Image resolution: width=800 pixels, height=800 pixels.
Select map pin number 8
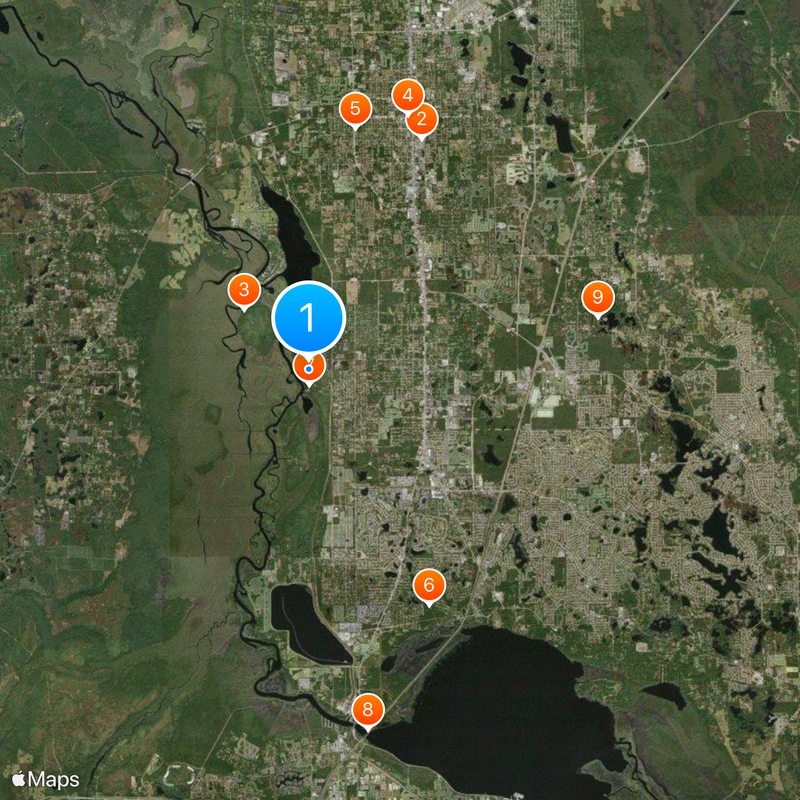tap(368, 710)
